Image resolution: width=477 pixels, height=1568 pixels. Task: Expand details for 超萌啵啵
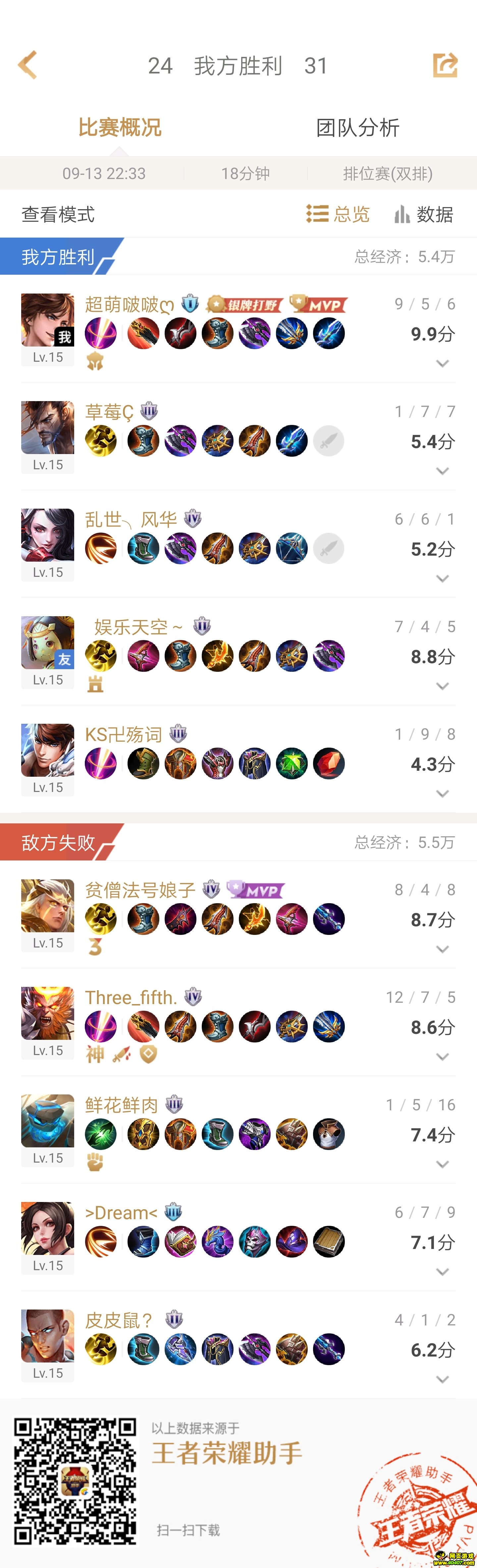[443, 363]
